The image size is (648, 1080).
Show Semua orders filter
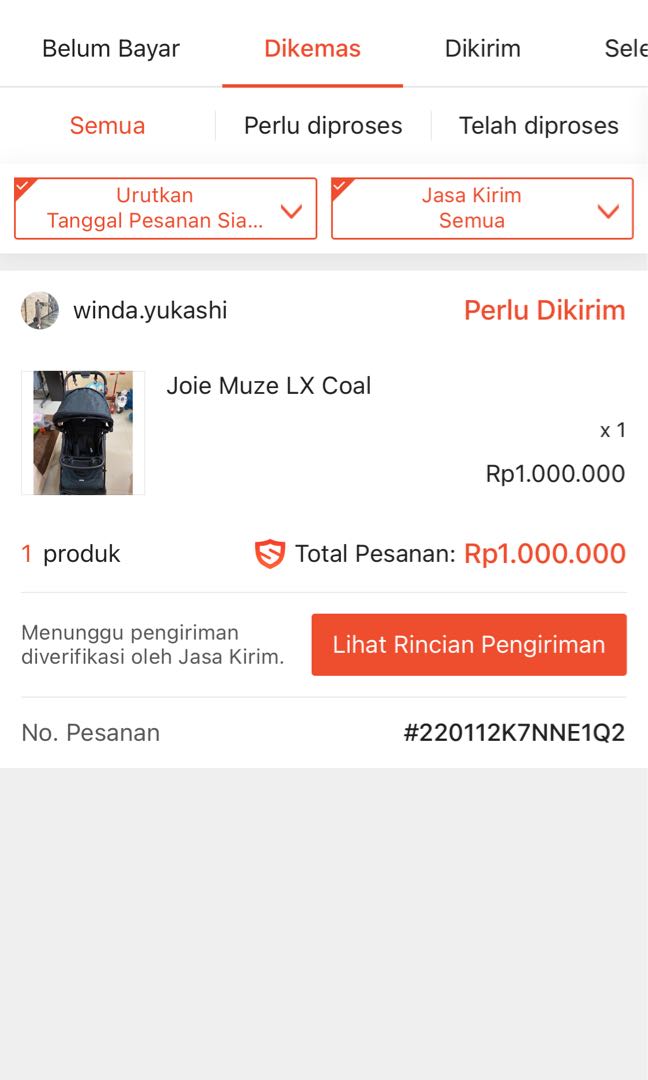[x=107, y=125]
